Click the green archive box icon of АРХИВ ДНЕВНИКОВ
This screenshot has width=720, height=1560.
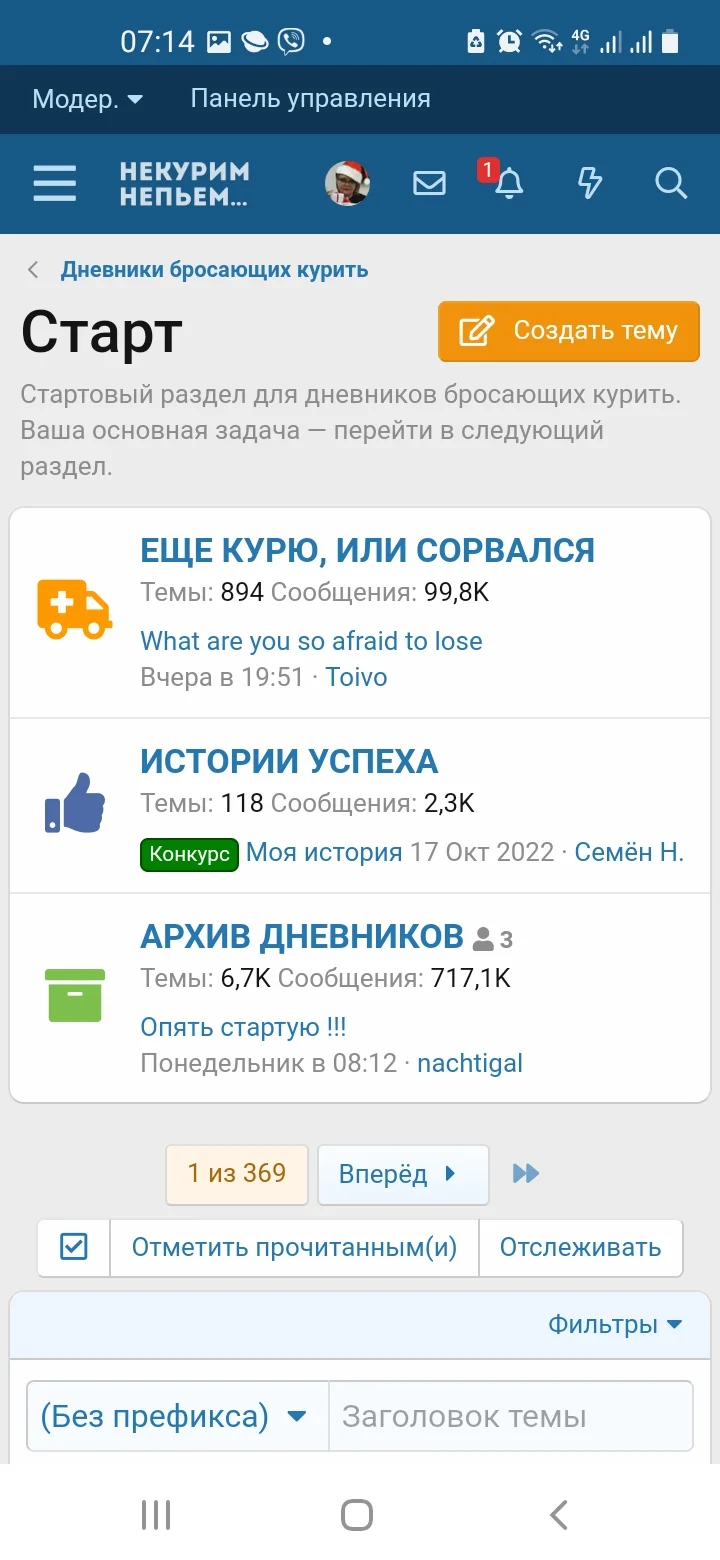(74, 995)
